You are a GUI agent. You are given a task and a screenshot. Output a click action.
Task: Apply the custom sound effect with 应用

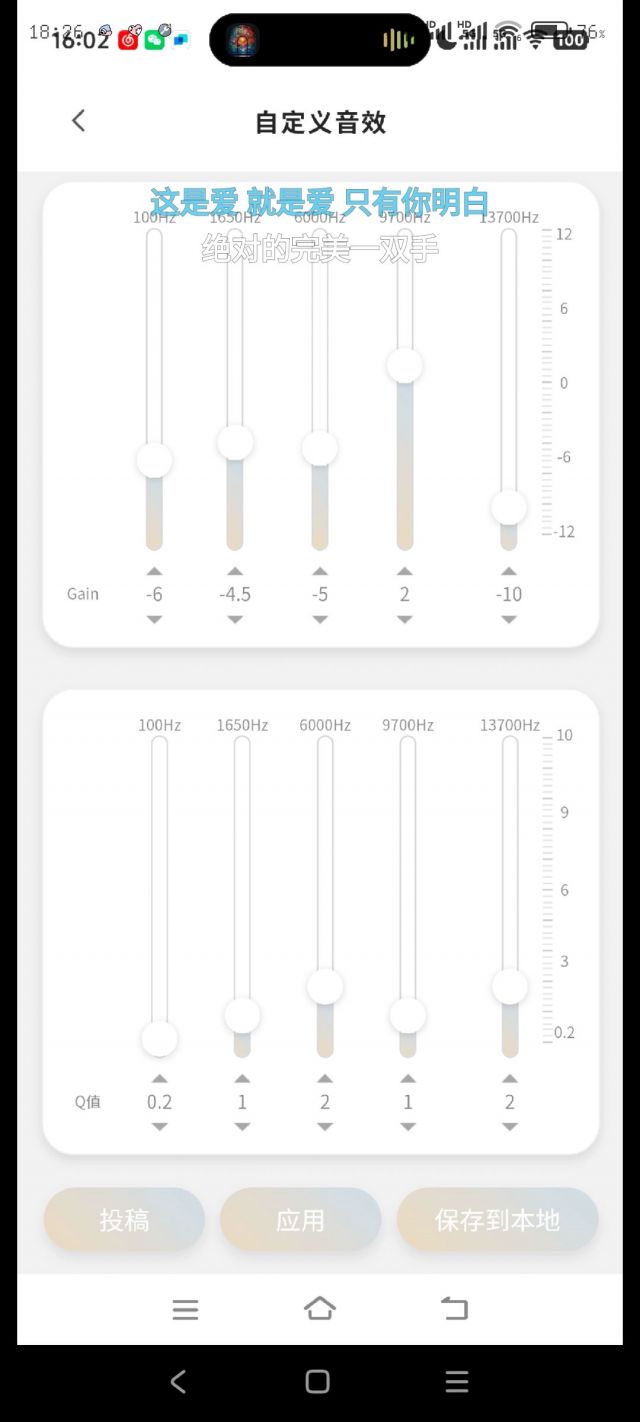point(300,1220)
